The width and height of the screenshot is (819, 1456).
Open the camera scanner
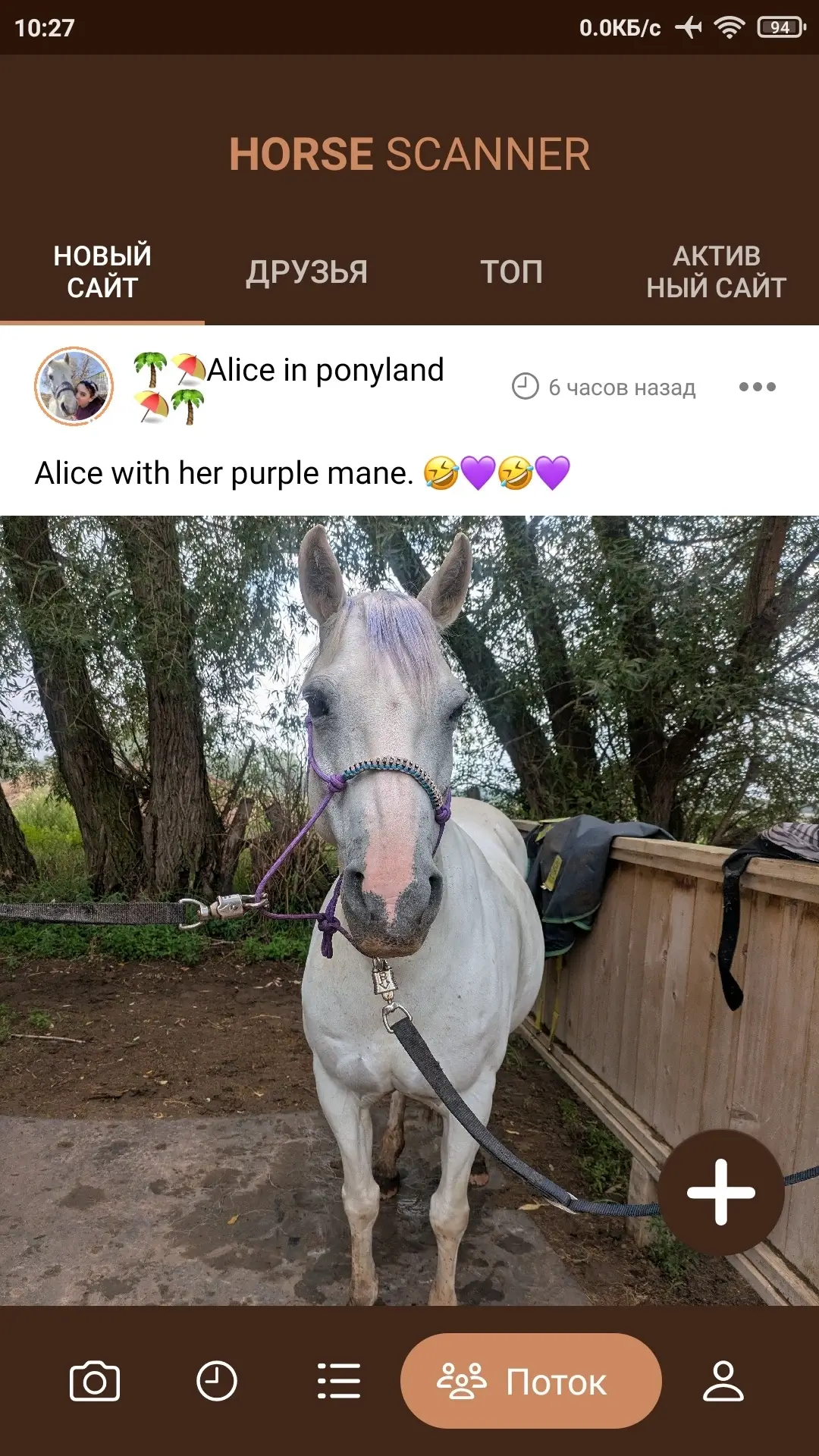point(95,1381)
